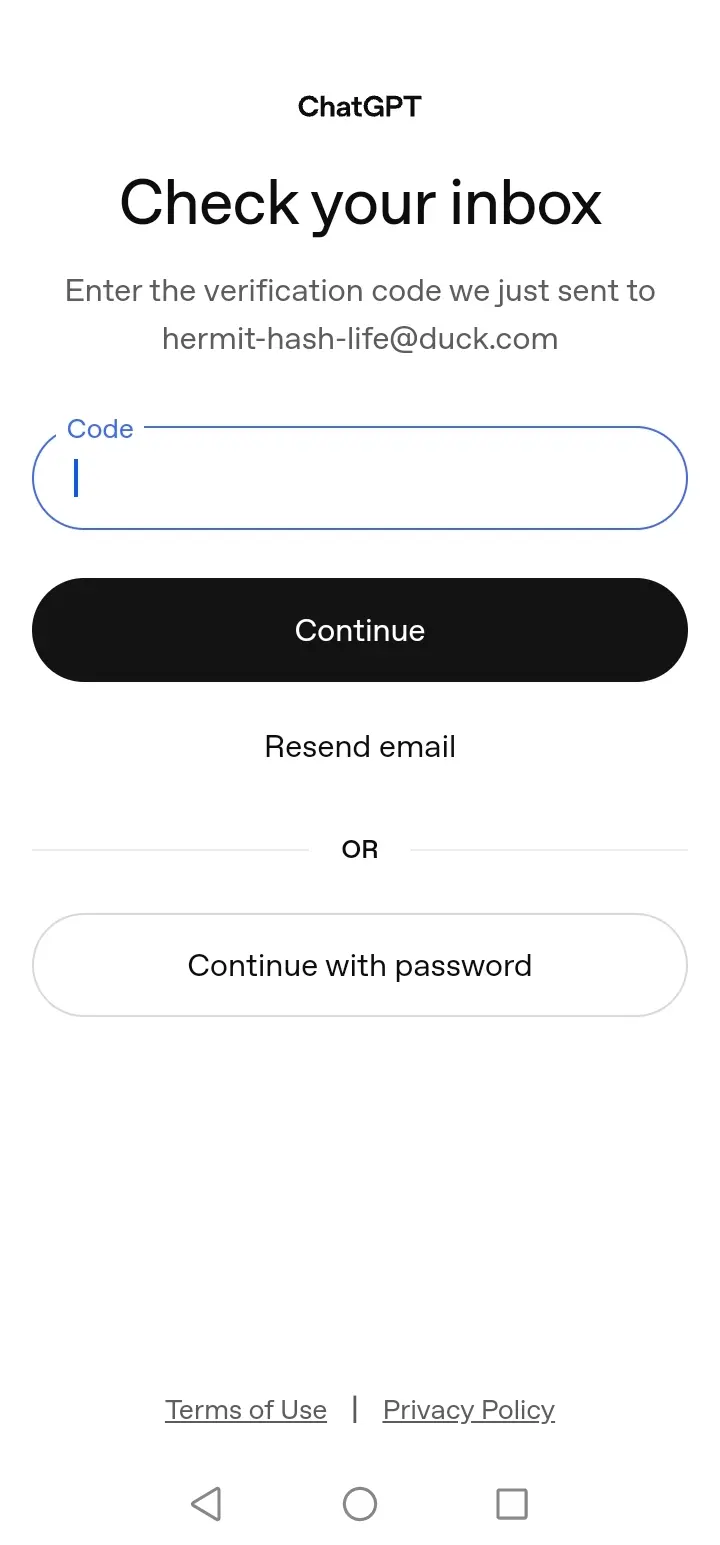This screenshot has height=1545, width=720.
Task: Open the Terms of Use link
Action: pos(246,1410)
